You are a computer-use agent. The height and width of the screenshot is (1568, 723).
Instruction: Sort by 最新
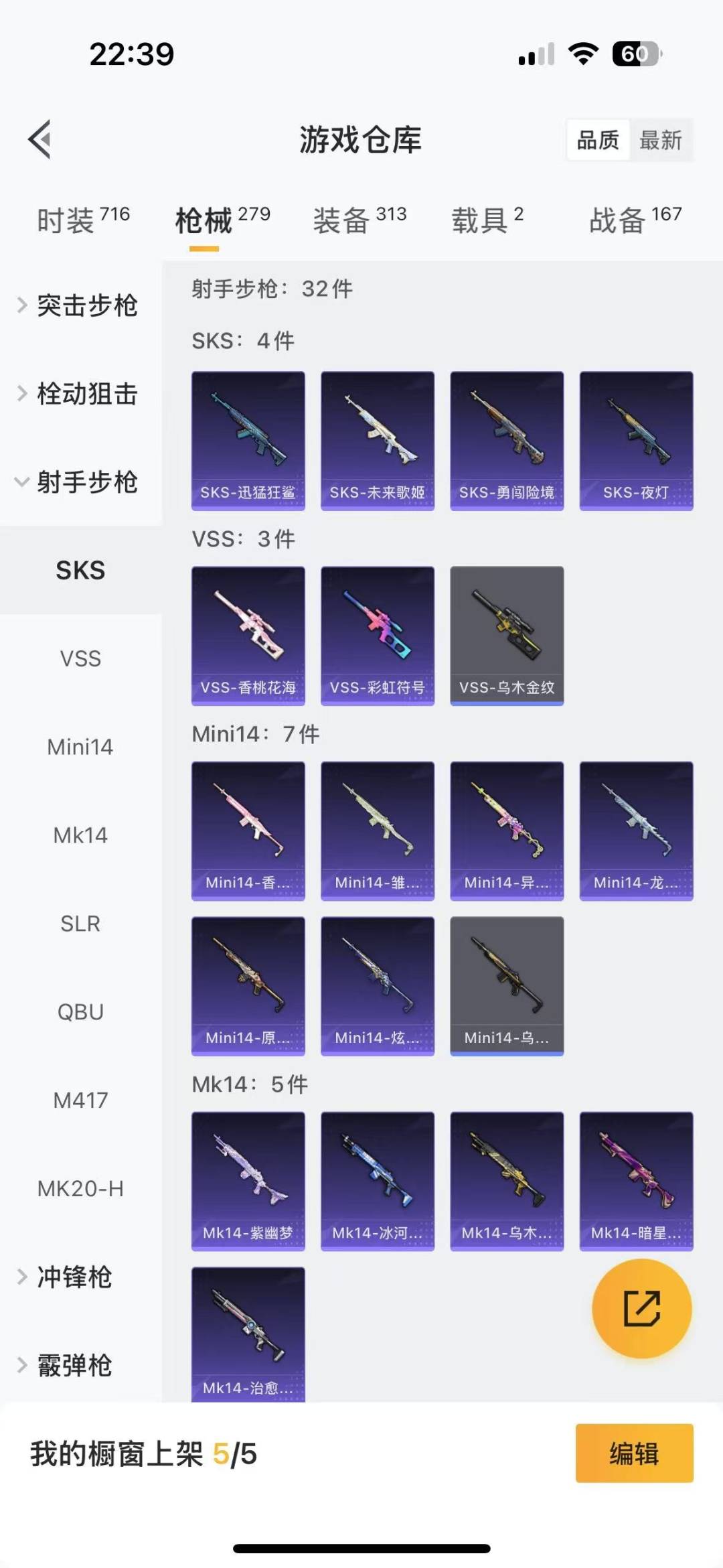(x=661, y=140)
